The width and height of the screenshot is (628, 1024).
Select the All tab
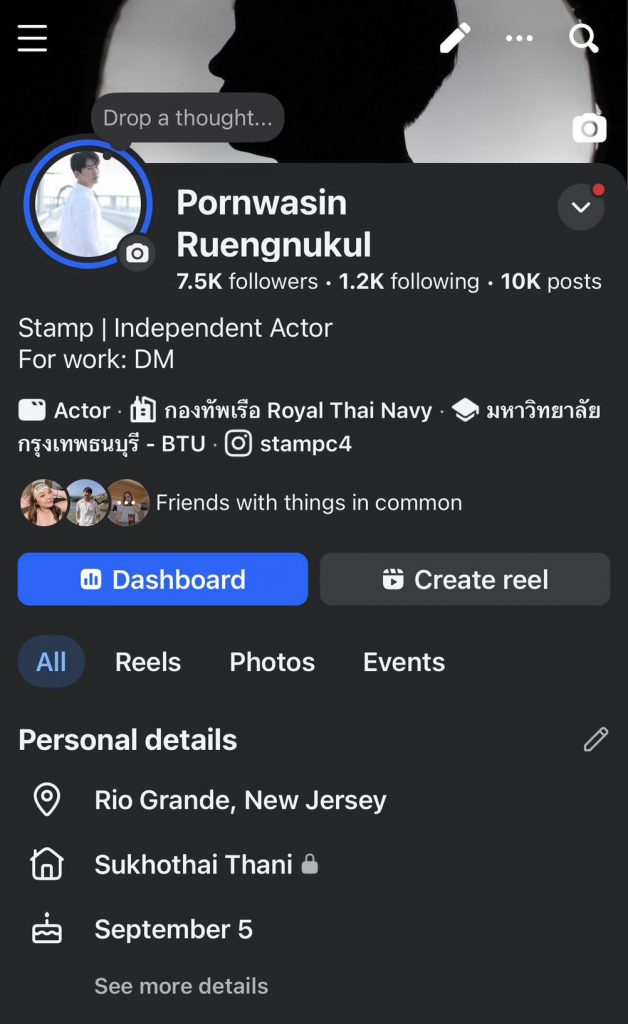(51, 662)
